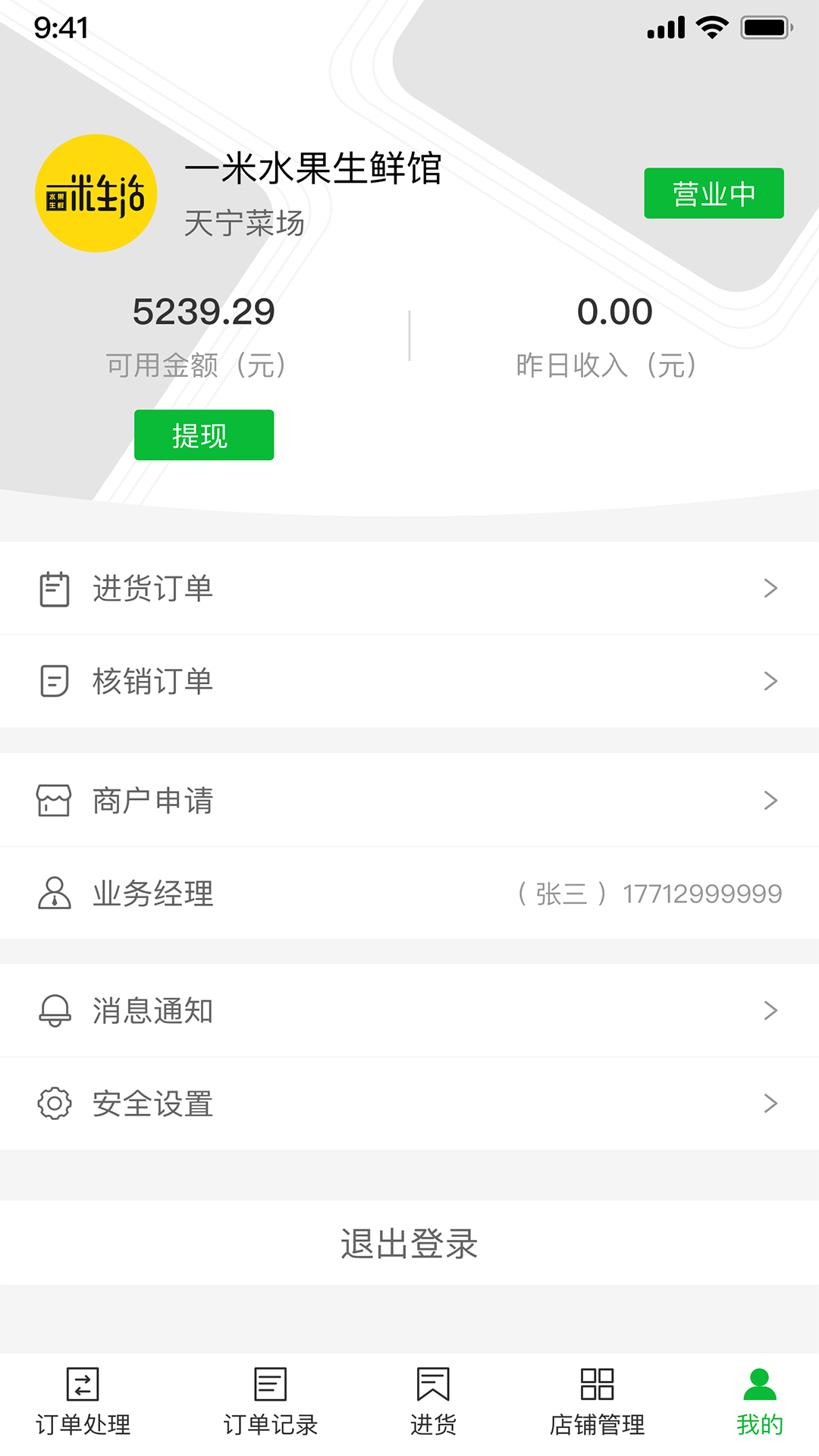Toggle the 营业中 business status button
The width and height of the screenshot is (819, 1456).
714,193
